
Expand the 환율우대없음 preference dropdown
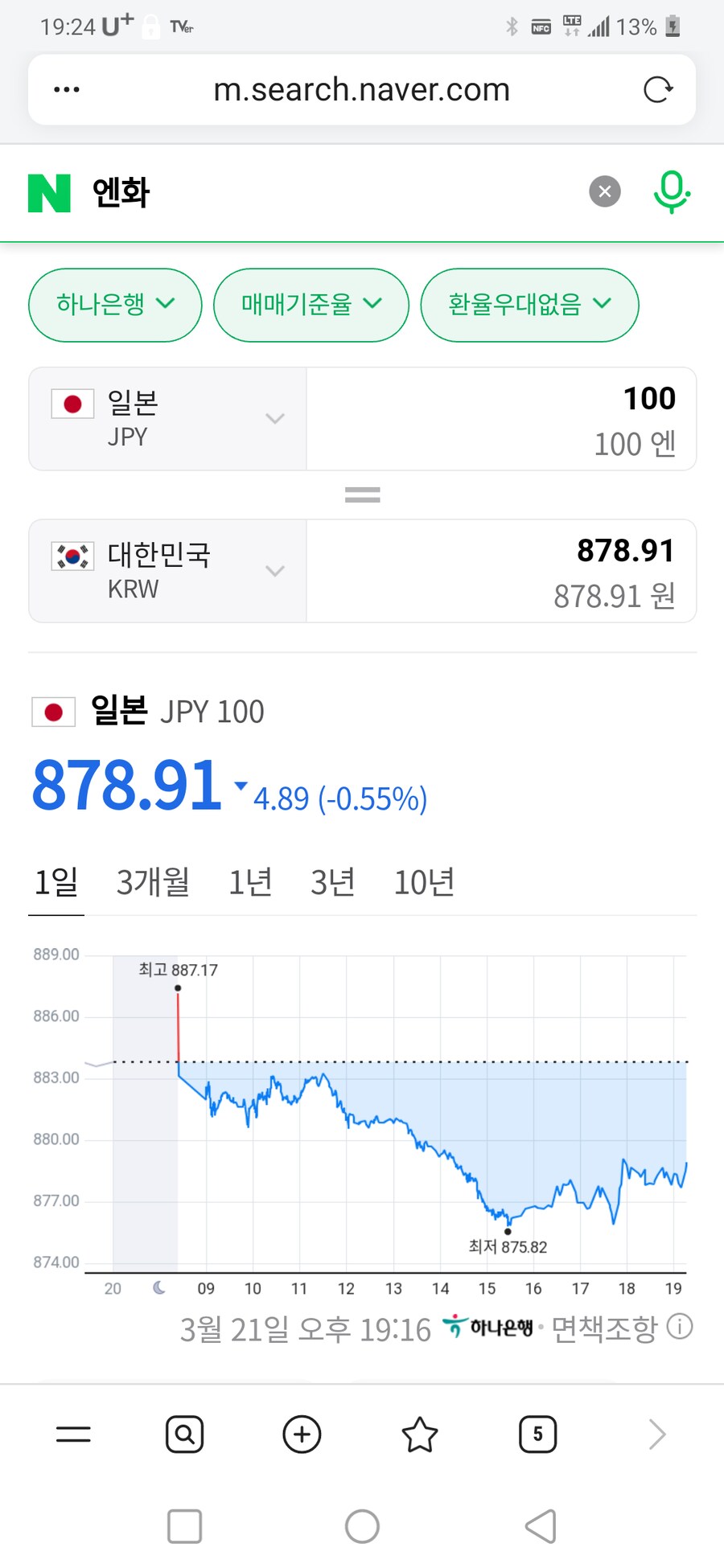click(x=529, y=305)
